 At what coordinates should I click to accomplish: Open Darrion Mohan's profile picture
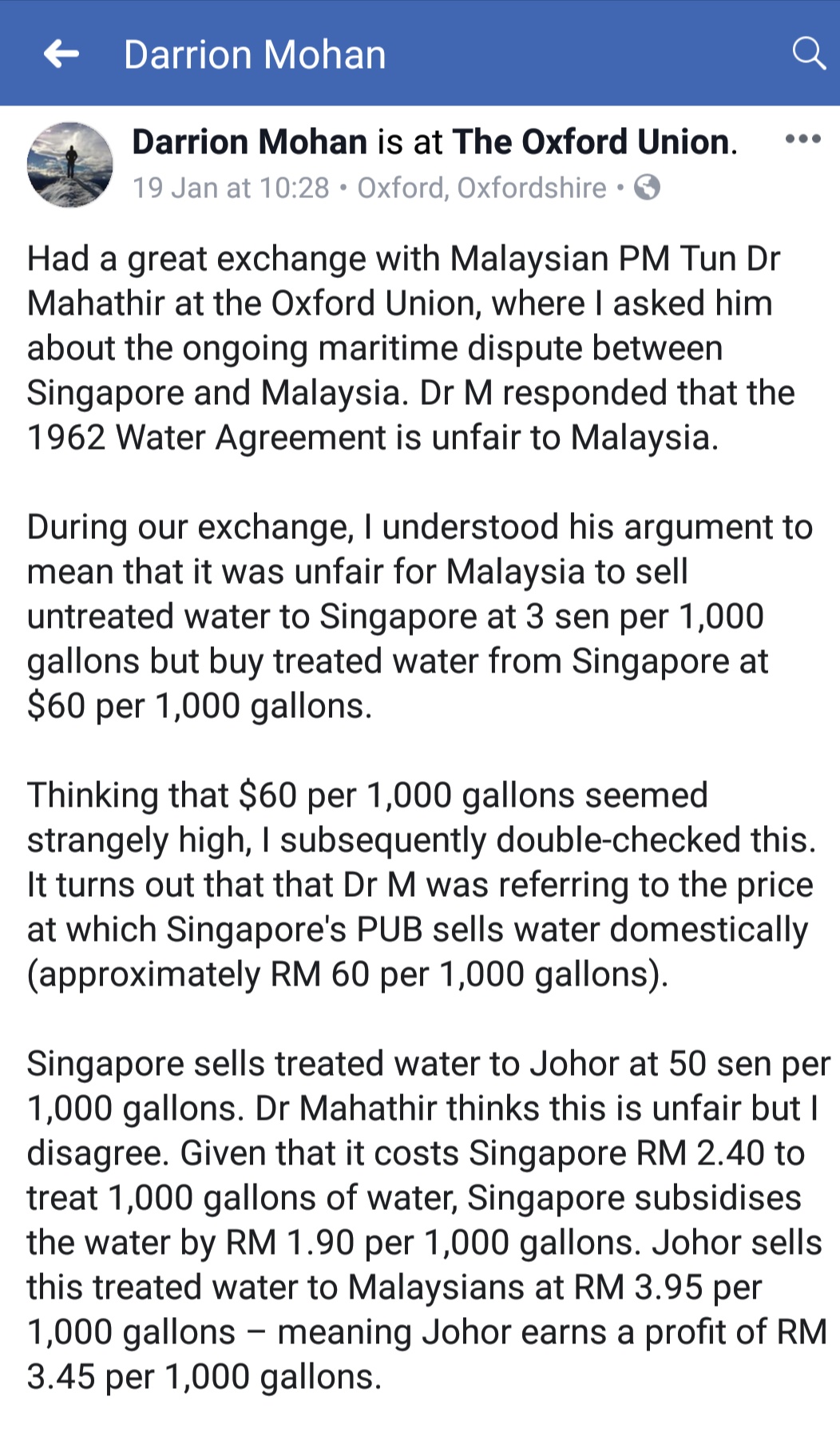[70, 165]
